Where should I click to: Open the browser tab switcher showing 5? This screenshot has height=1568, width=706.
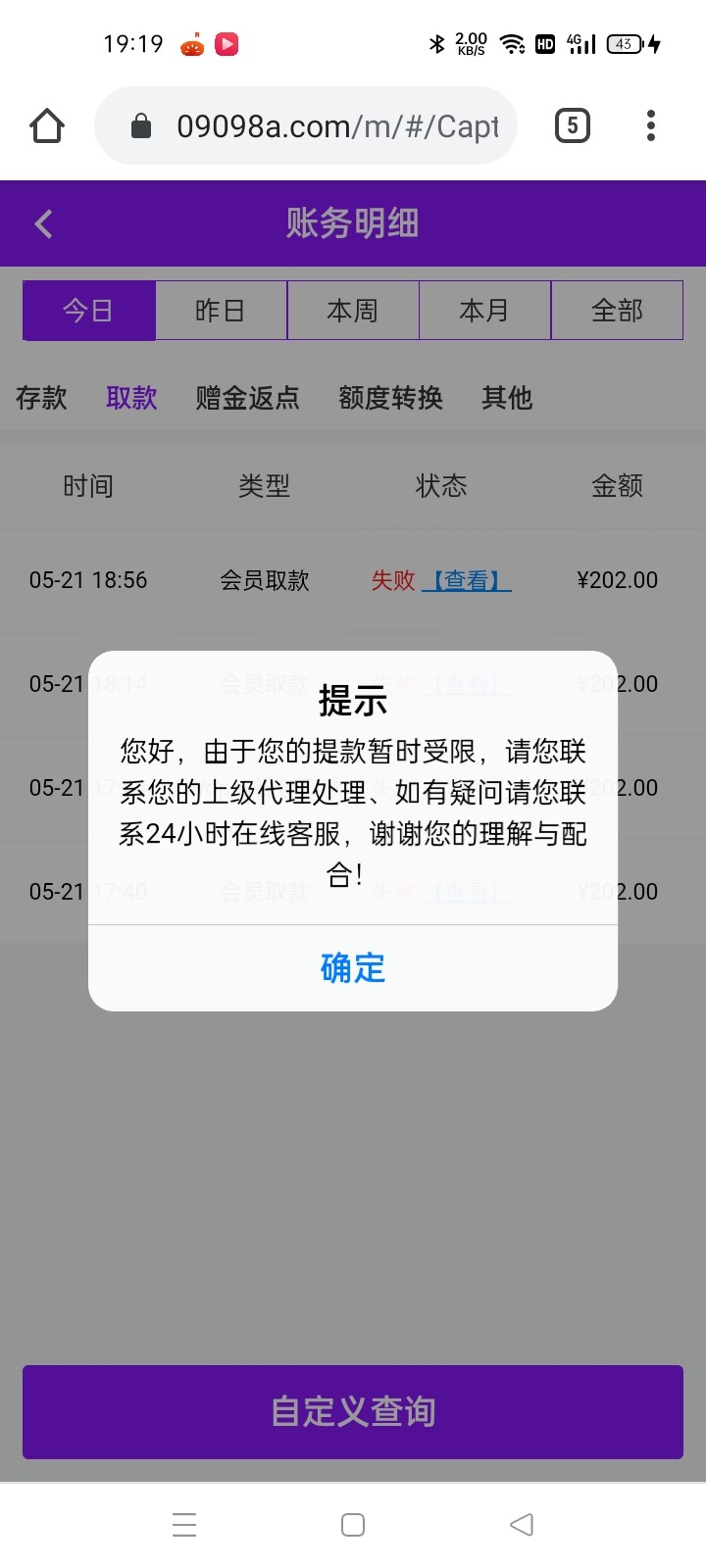(572, 125)
